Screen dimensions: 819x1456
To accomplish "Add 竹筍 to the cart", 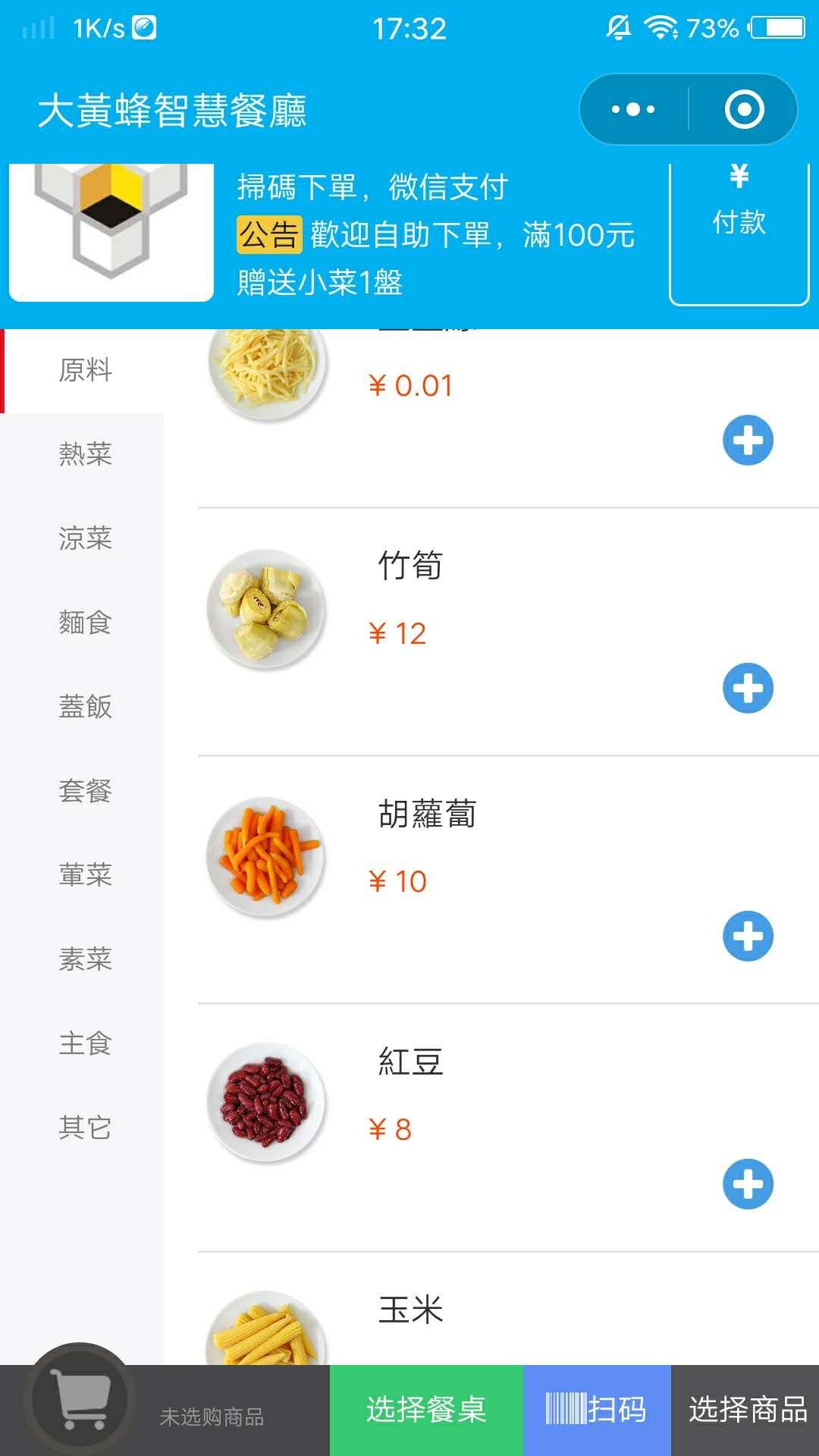I will (748, 689).
